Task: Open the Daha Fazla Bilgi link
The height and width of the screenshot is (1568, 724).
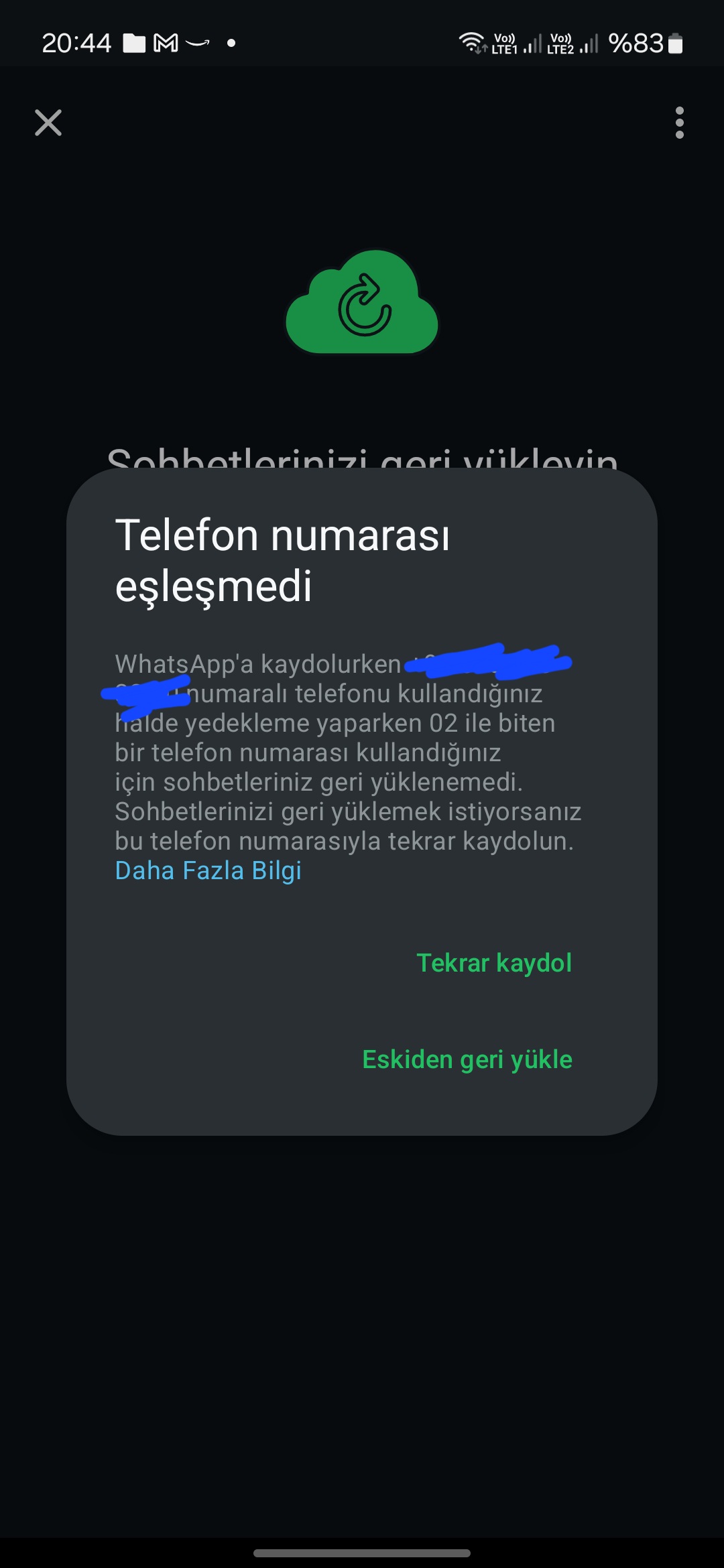Action: coord(208,870)
